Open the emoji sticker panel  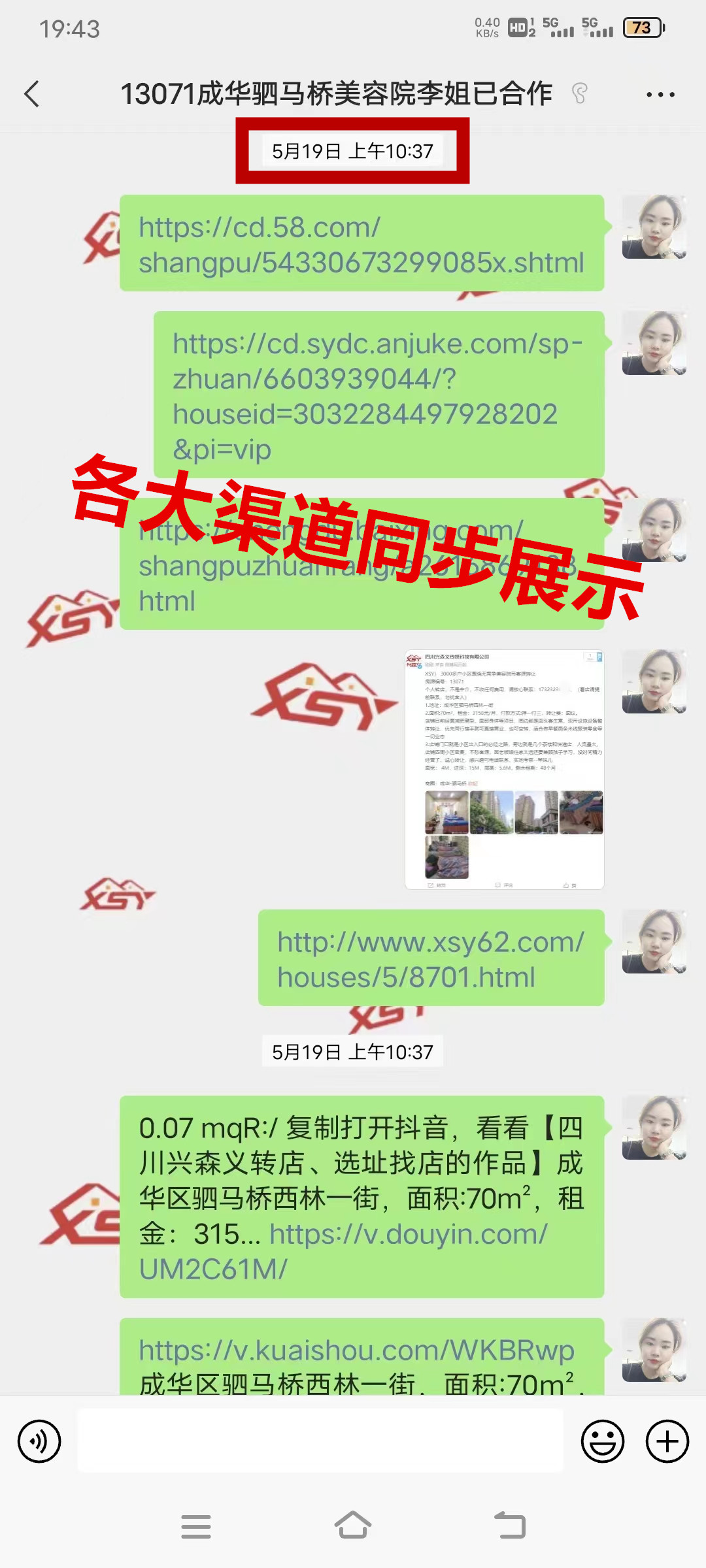(x=602, y=1441)
